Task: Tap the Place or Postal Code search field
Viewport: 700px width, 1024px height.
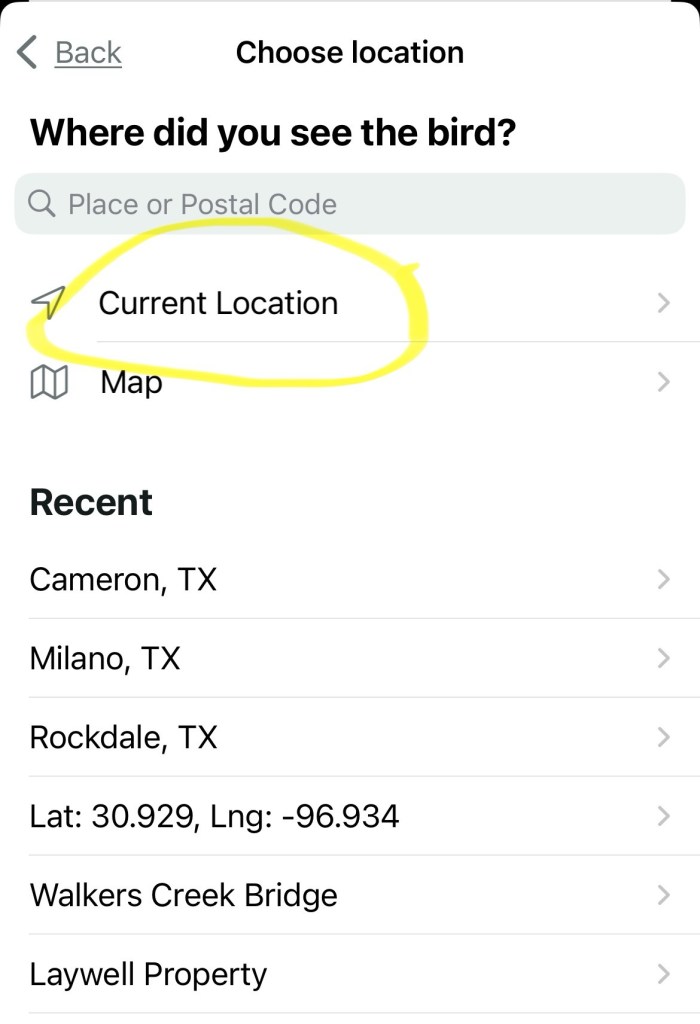Action: [350, 204]
